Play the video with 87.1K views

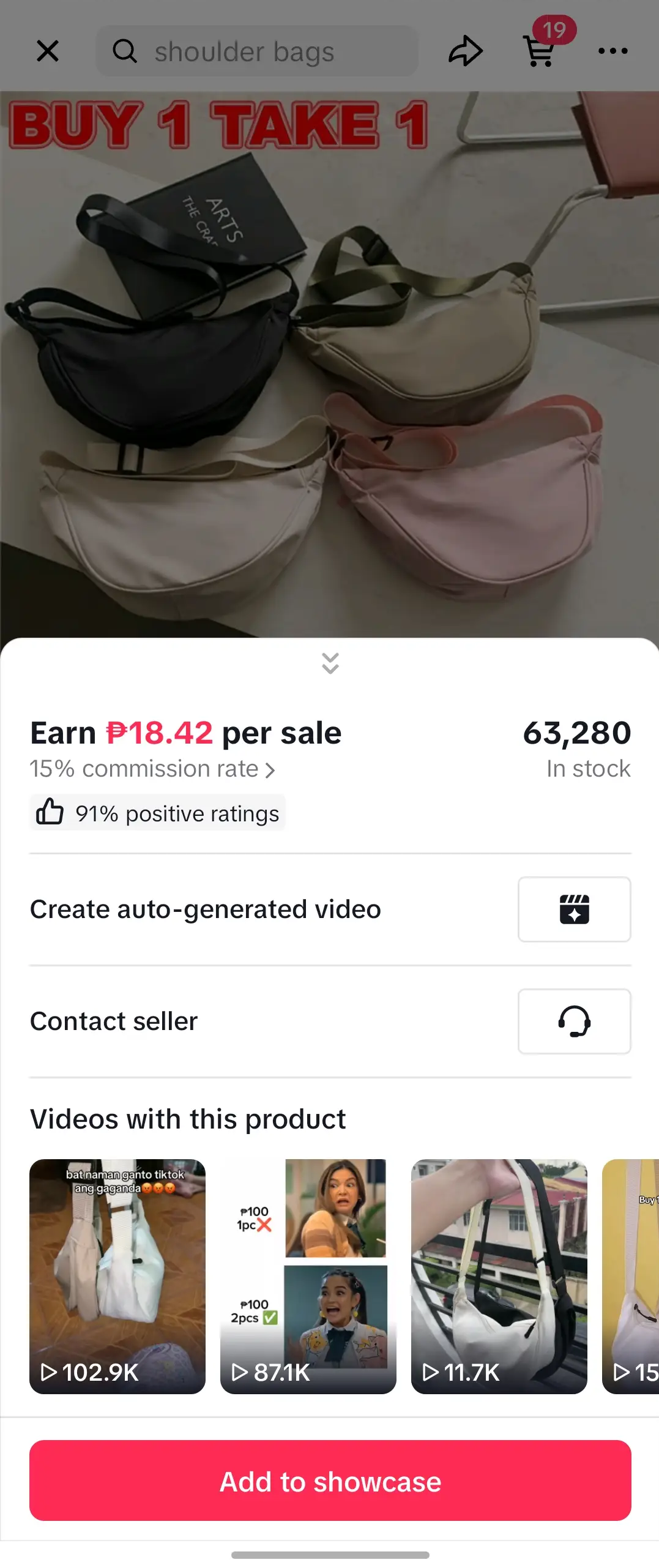(308, 1276)
